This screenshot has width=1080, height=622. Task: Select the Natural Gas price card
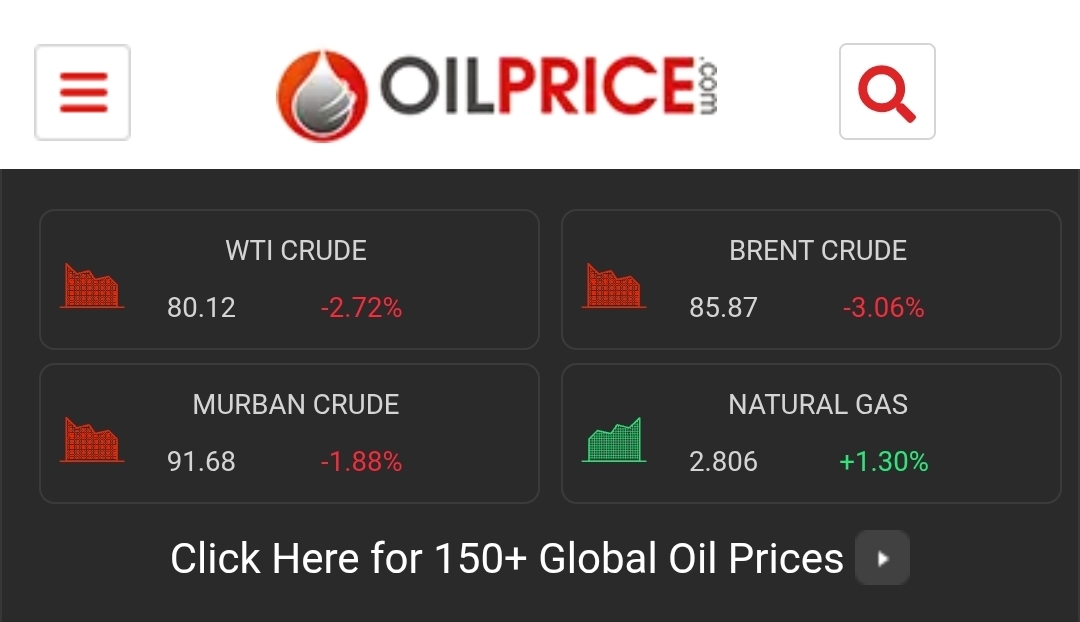pyautogui.click(x=811, y=433)
